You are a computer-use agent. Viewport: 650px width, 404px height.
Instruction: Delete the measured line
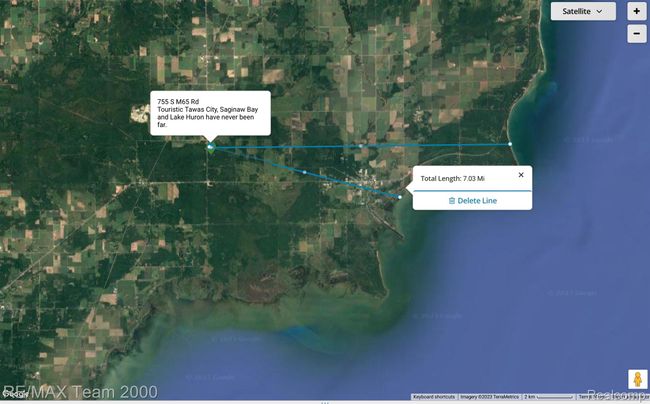tap(472, 201)
